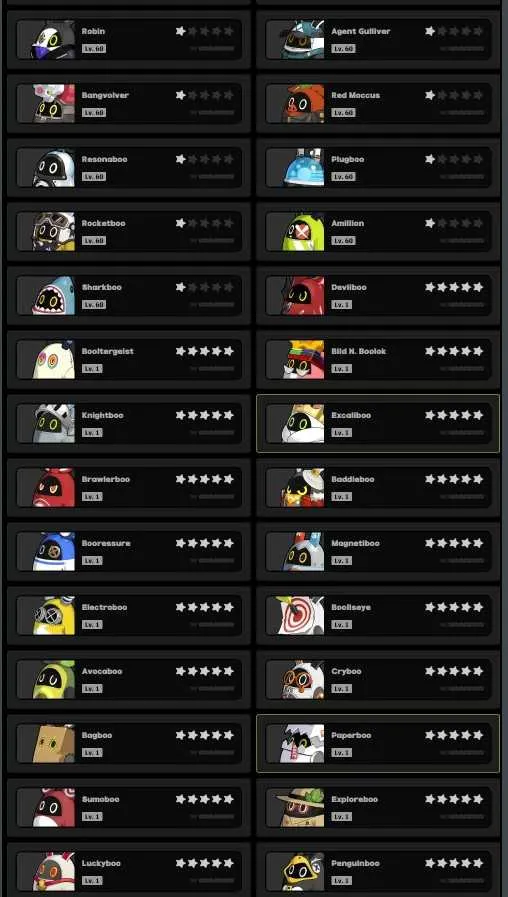508x897 pixels.
Task: Open the Electroboo card
Action: pyautogui.click(x=129, y=616)
